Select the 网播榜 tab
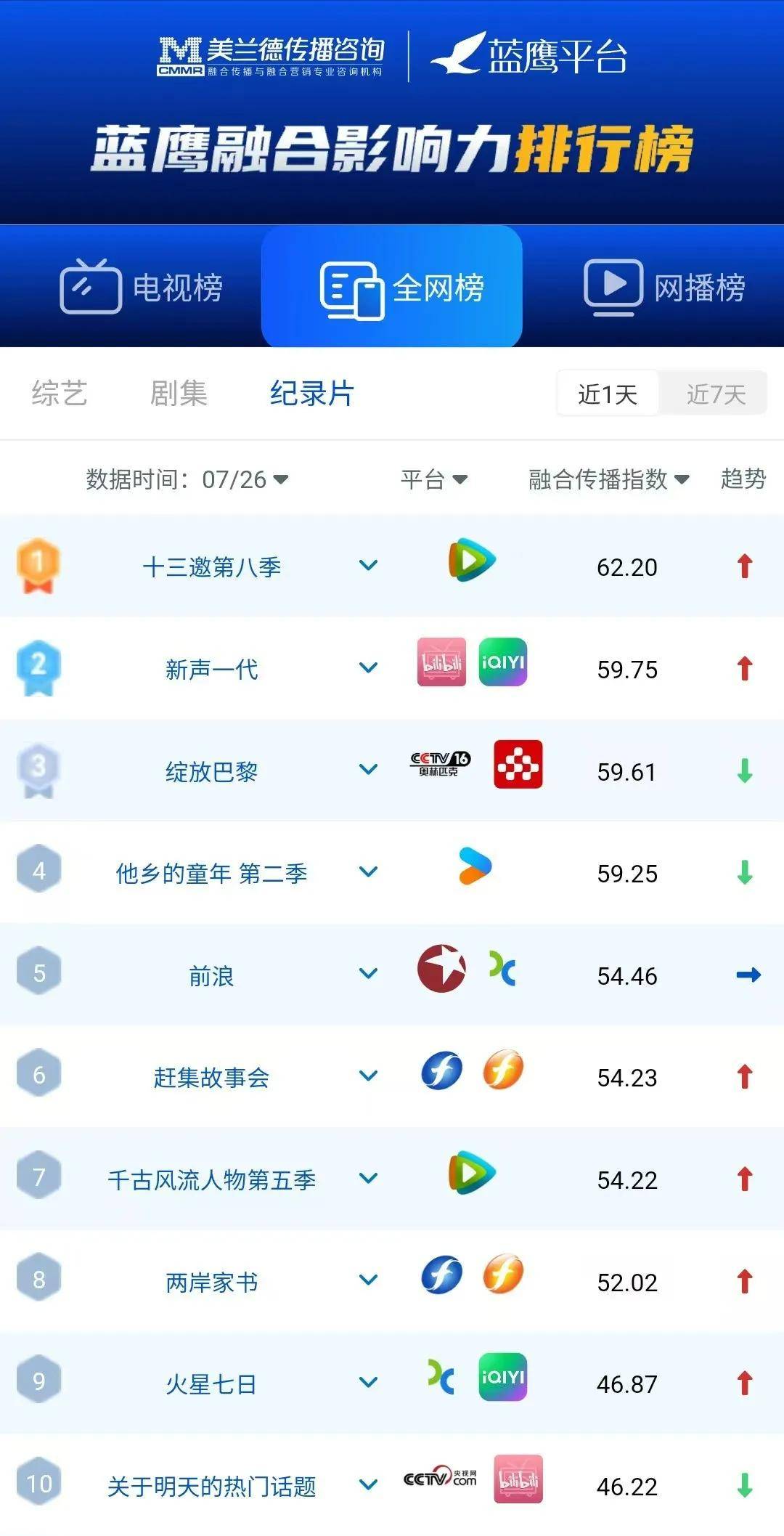Viewport: 784px width, 1536px height. pos(664,287)
